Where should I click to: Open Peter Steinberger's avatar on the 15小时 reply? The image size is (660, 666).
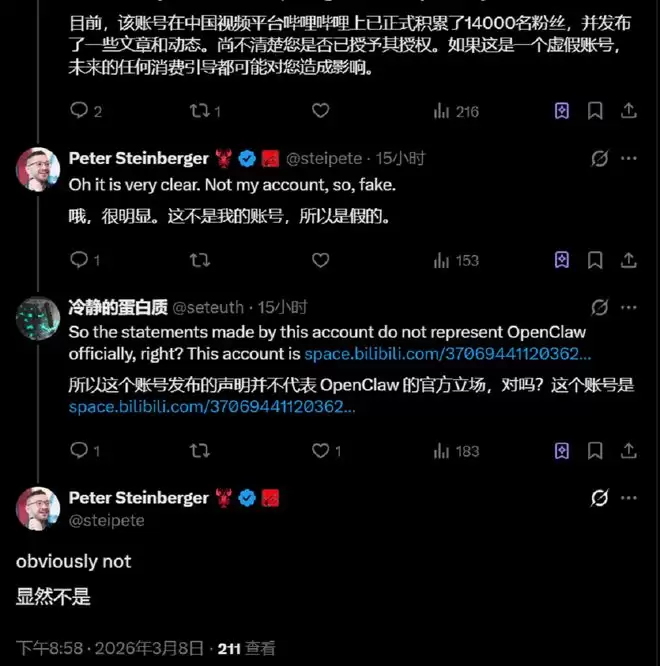point(38,169)
